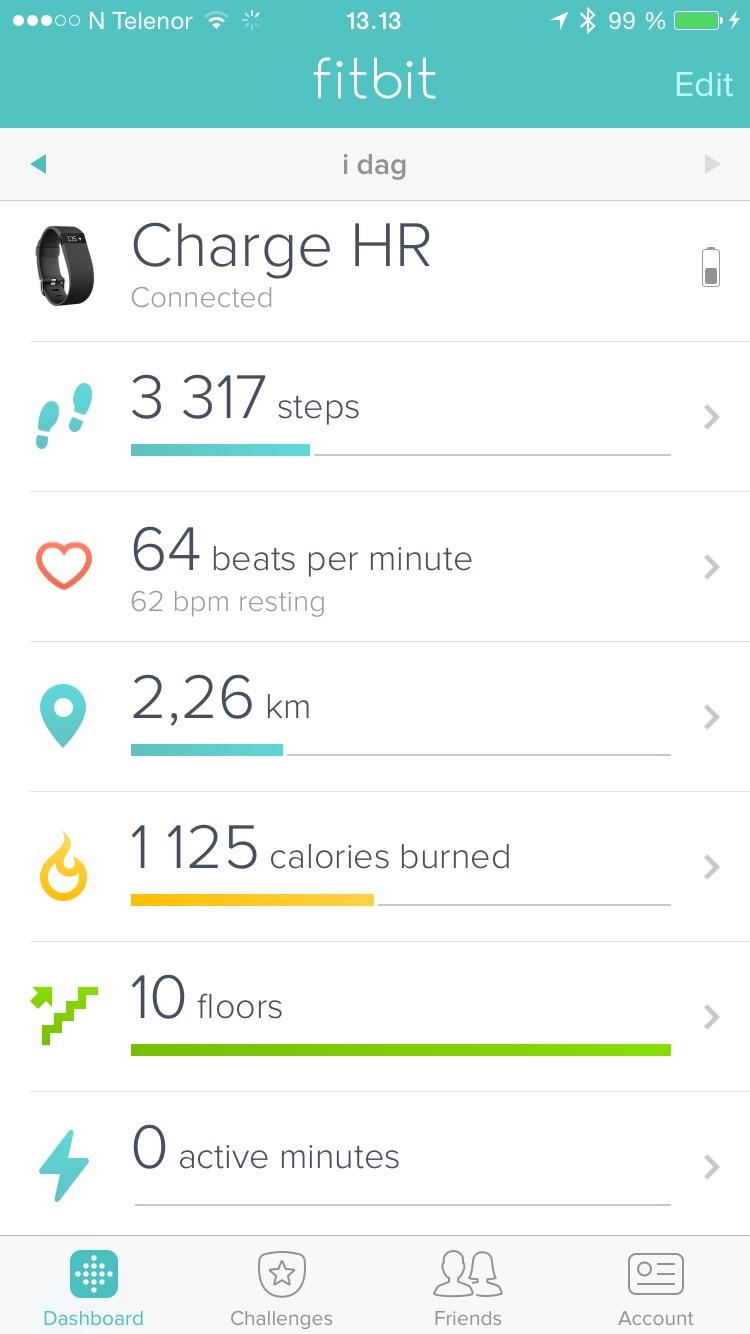Open the 2,26 km distance row
Screen dimensions: 750x1334
pyautogui.click(x=375, y=717)
